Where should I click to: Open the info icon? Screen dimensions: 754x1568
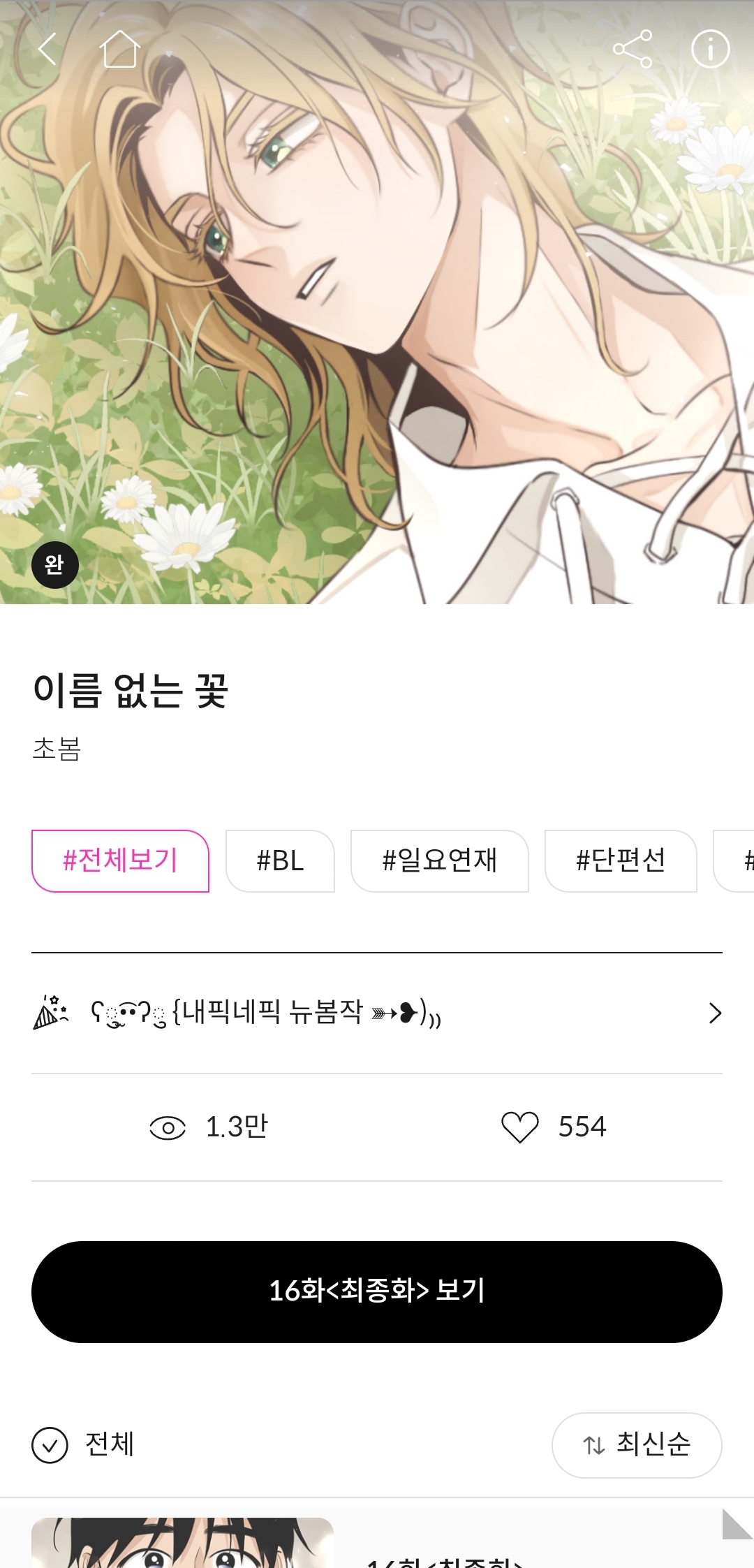tap(710, 49)
